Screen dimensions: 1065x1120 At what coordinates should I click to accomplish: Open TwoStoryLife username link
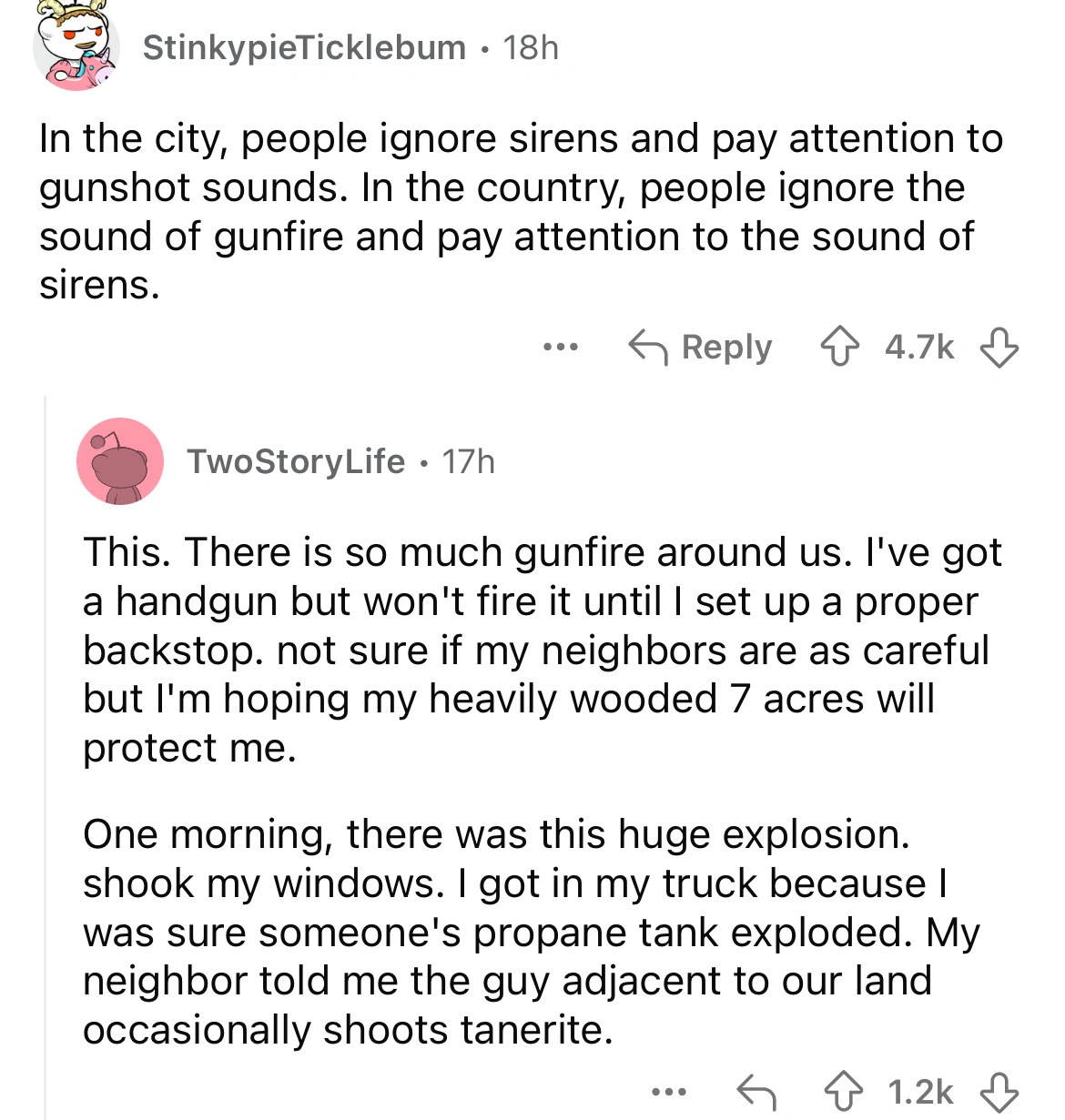pyautogui.click(x=296, y=461)
